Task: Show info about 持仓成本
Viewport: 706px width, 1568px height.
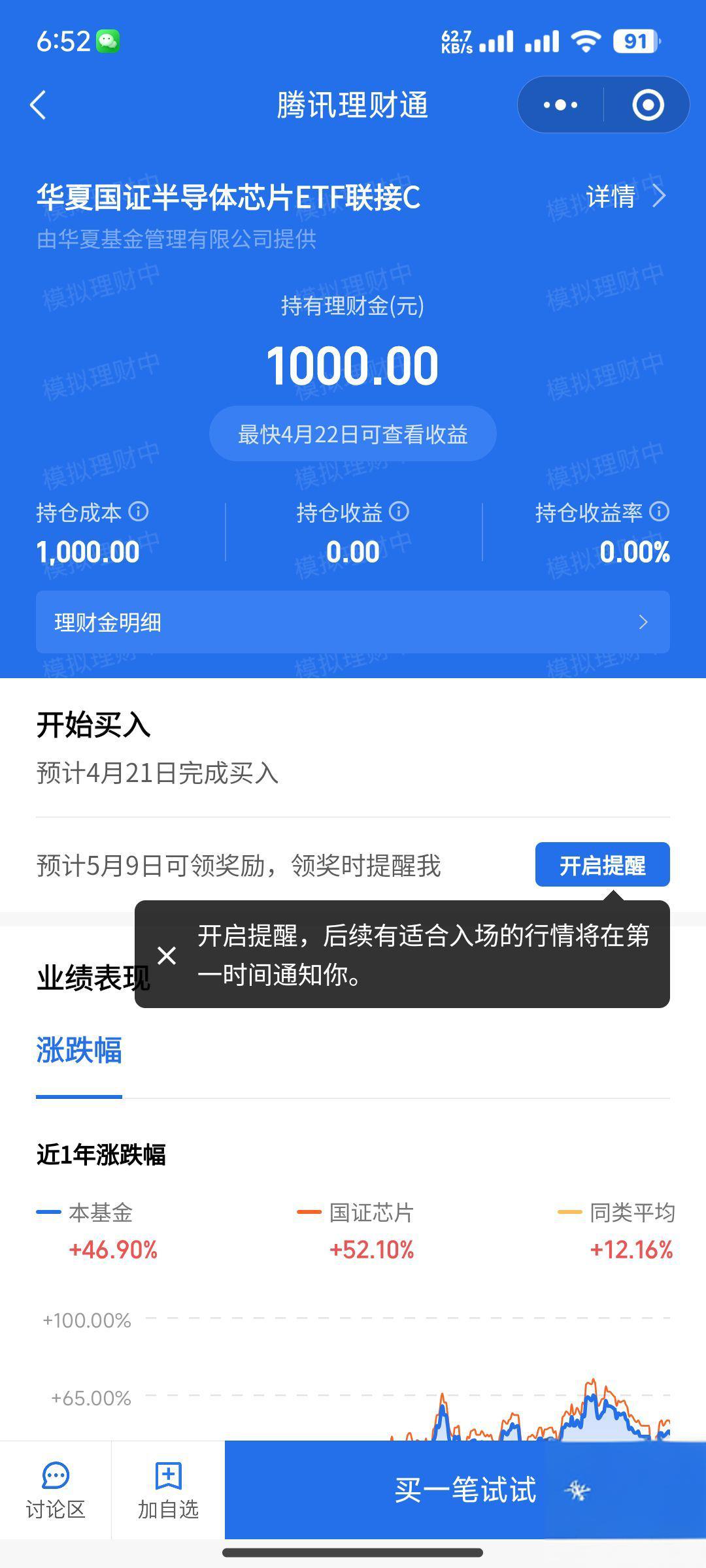Action: point(139,512)
